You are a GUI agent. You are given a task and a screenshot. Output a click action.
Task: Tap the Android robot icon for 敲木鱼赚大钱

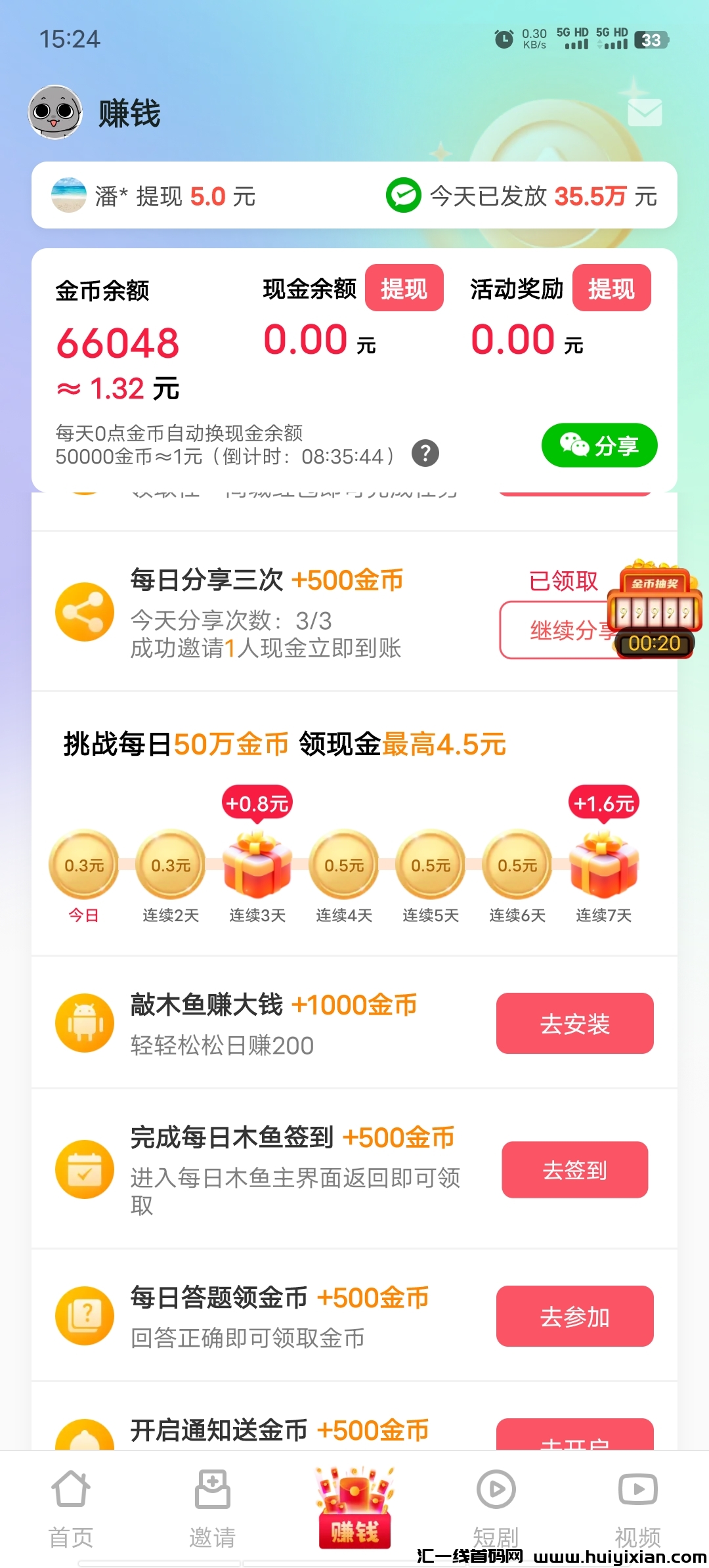[85, 1022]
